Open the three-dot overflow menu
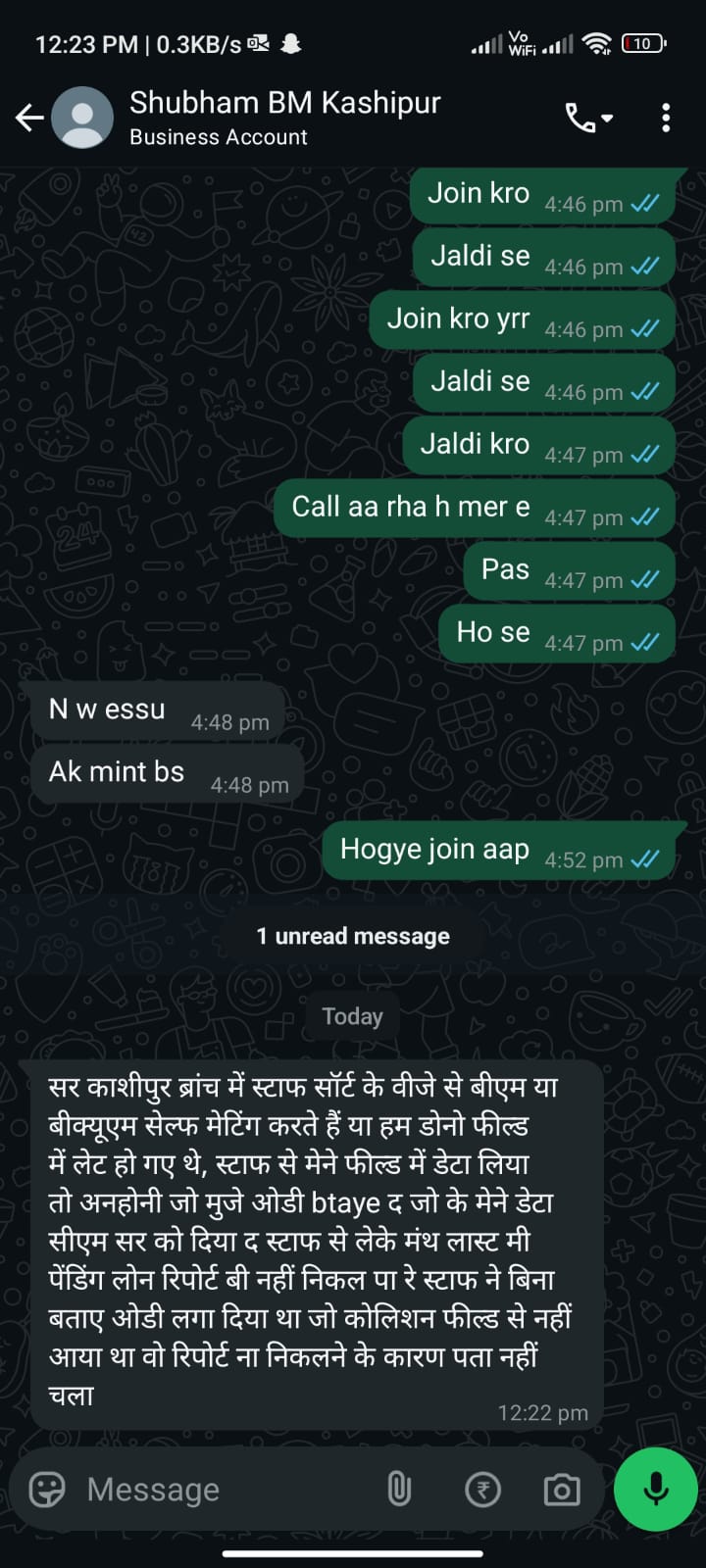 pyautogui.click(x=666, y=119)
